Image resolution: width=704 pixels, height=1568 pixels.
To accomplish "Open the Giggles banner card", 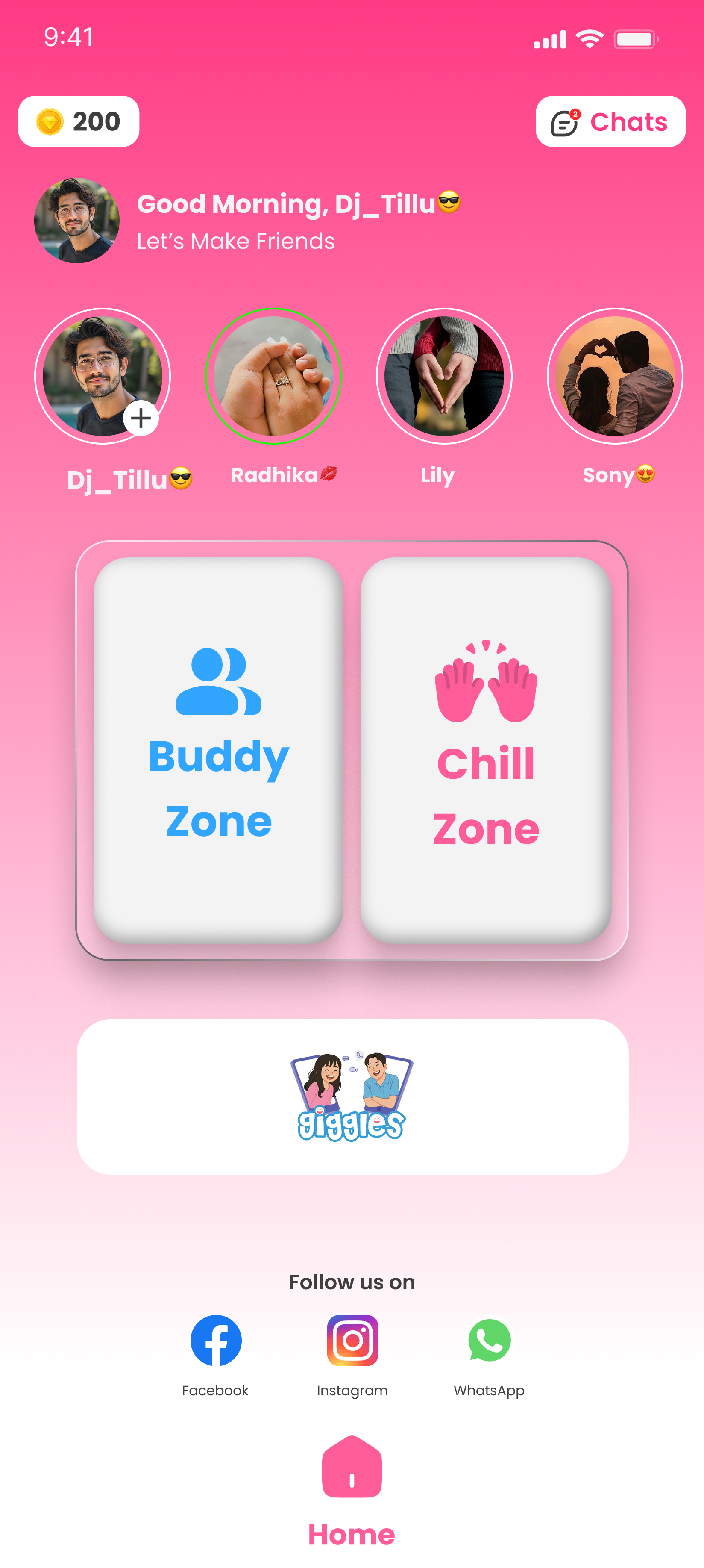I will click(352, 1096).
